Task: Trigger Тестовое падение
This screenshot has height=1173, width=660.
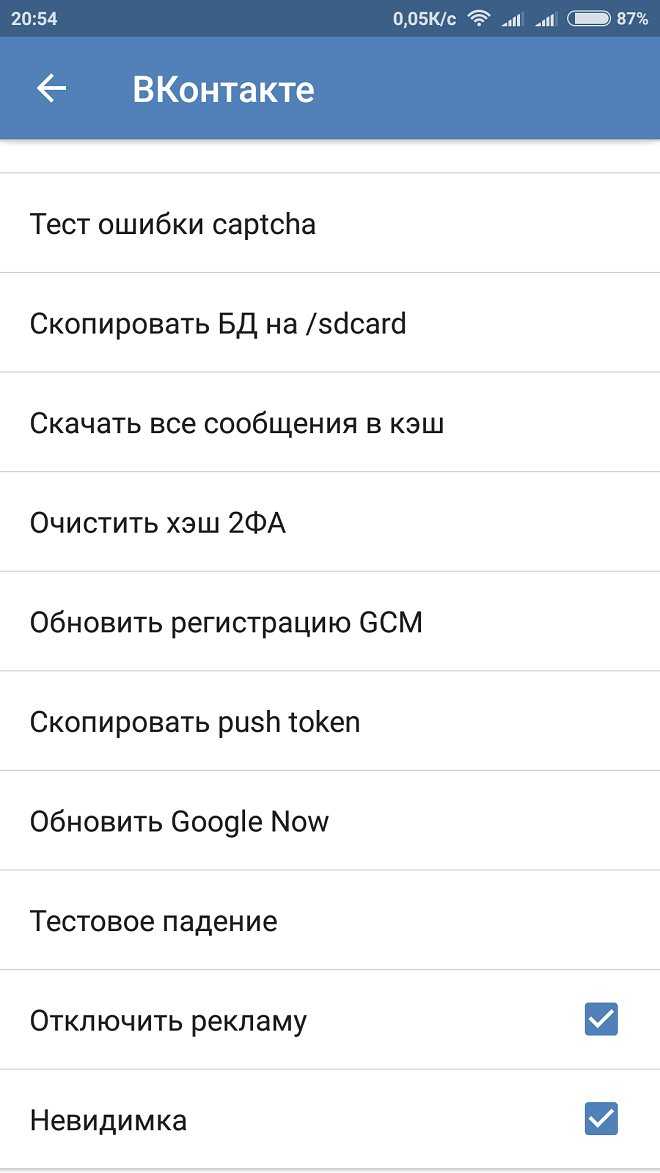Action: pyautogui.click(x=330, y=919)
